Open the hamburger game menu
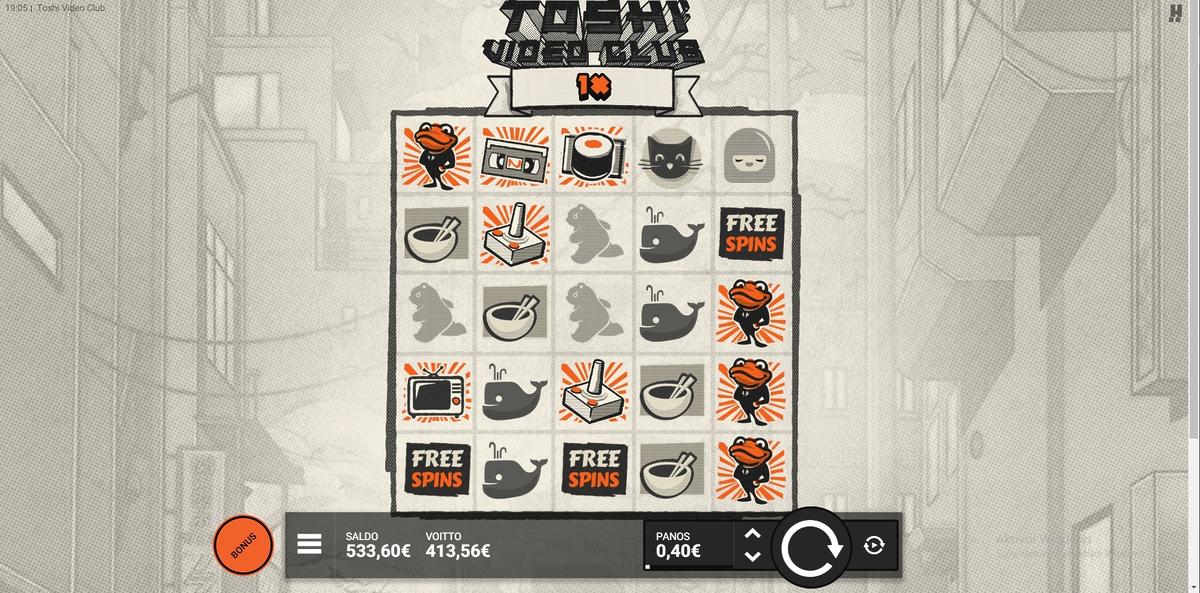1200x593 pixels. [309, 544]
